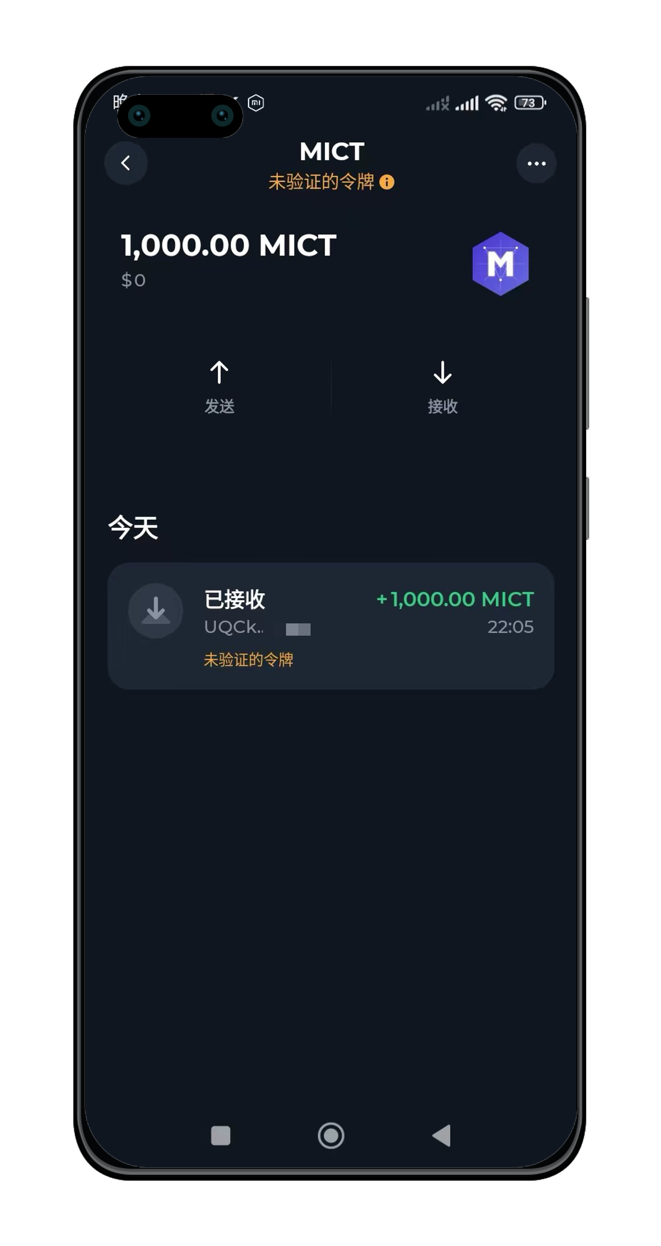This screenshot has width=661, height=1246.
Task: Open recent apps with square button
Action: tap(221, 1135)
